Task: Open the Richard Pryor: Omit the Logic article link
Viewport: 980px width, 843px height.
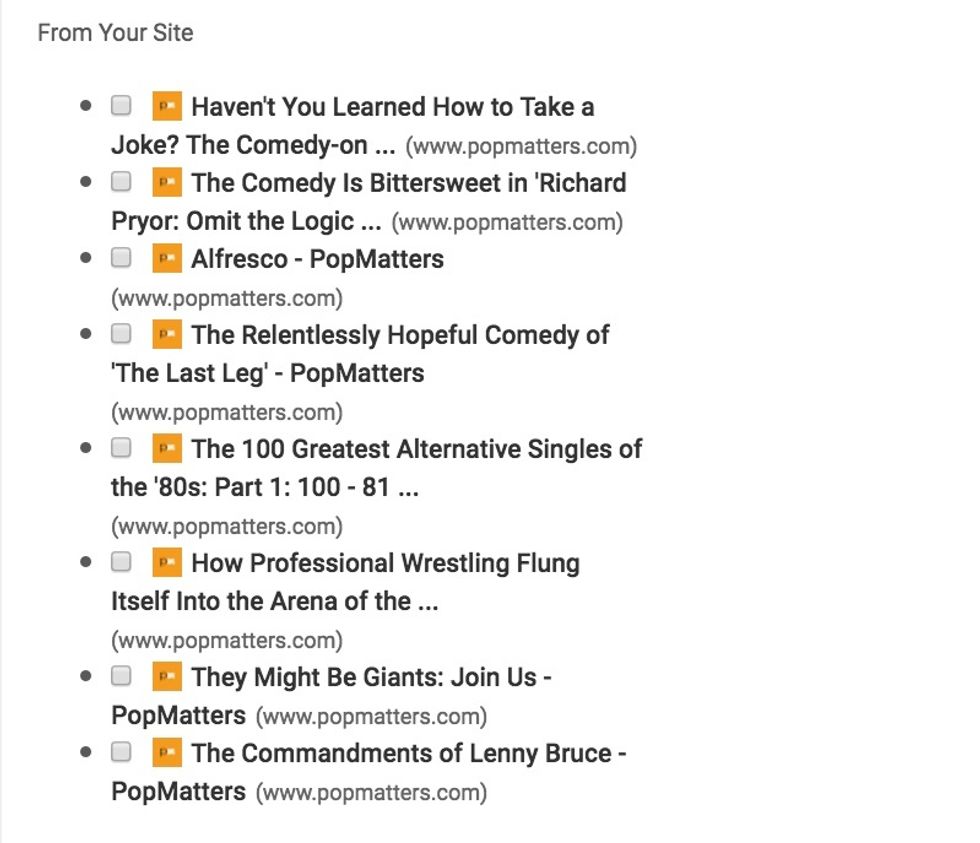Action: click(x=408, y=183)
